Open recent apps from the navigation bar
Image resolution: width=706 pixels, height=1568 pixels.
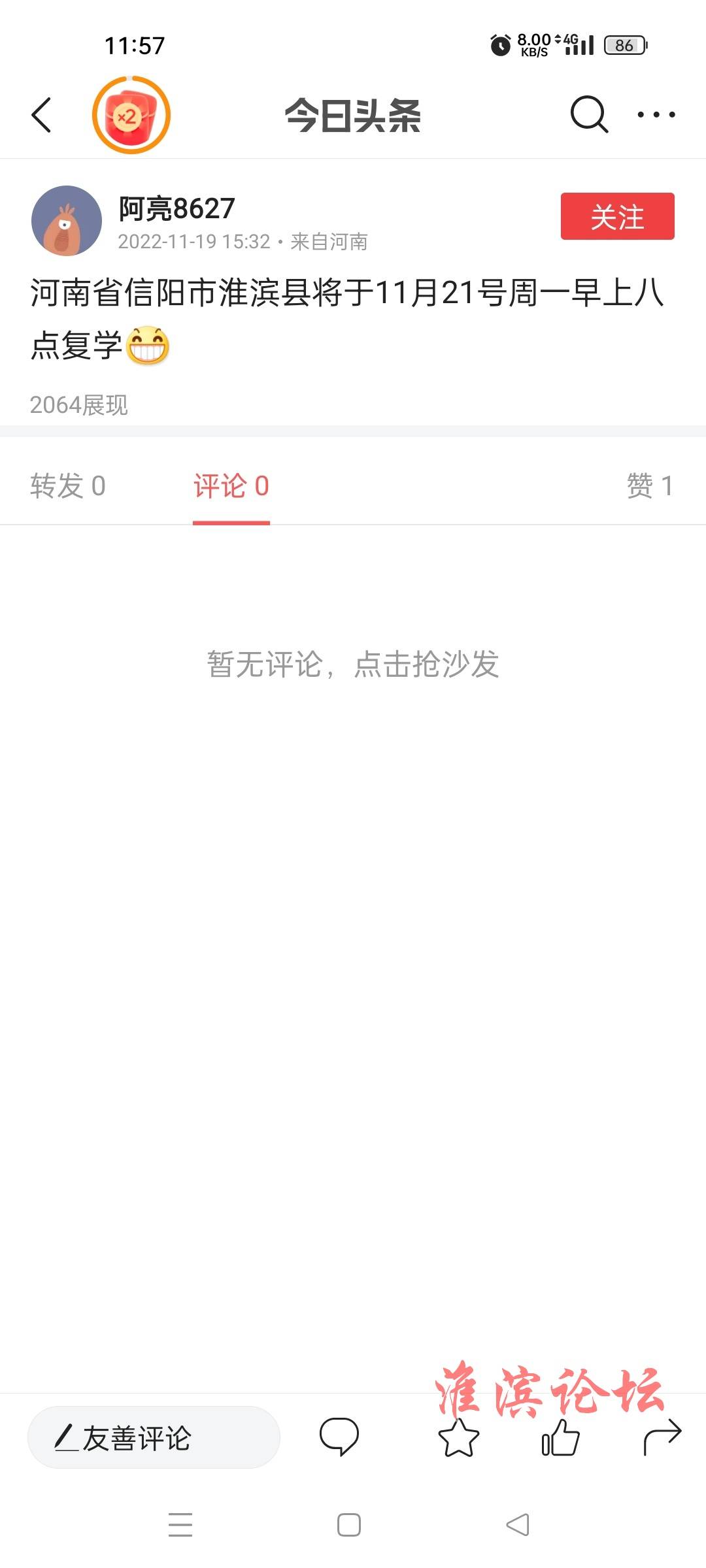(x=180, y=1525)
